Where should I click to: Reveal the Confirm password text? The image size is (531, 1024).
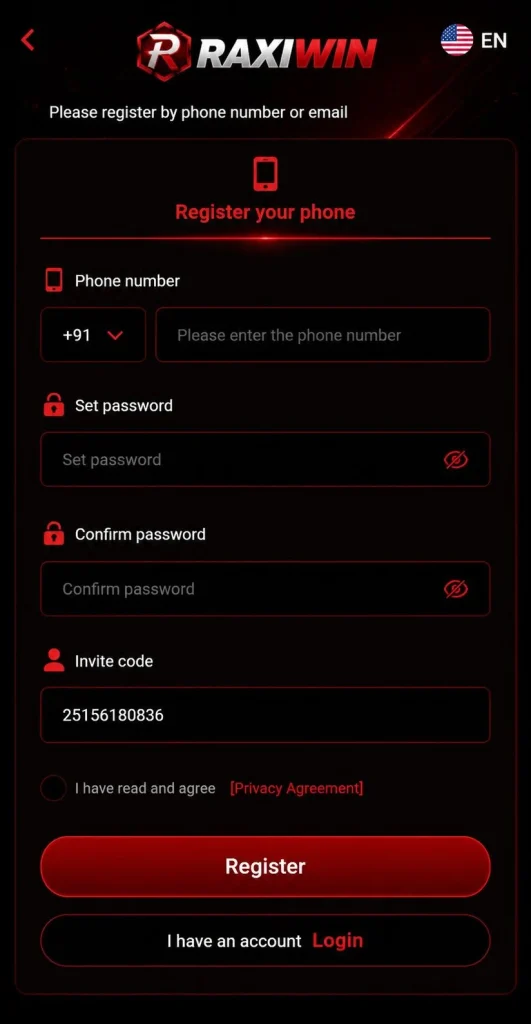point(456,589)
